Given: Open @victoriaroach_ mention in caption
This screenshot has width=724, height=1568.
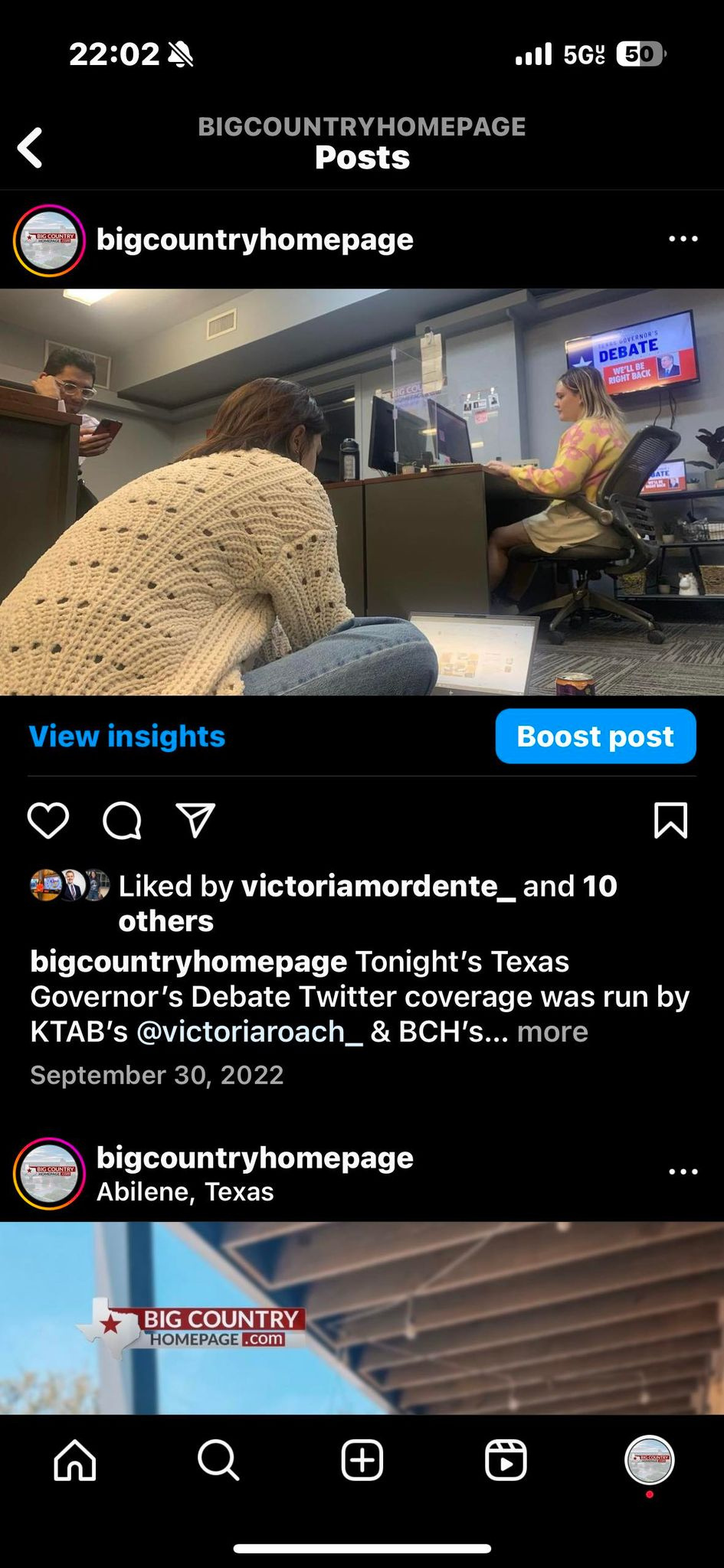Looking at the screenshot, I should [249, 1032].
